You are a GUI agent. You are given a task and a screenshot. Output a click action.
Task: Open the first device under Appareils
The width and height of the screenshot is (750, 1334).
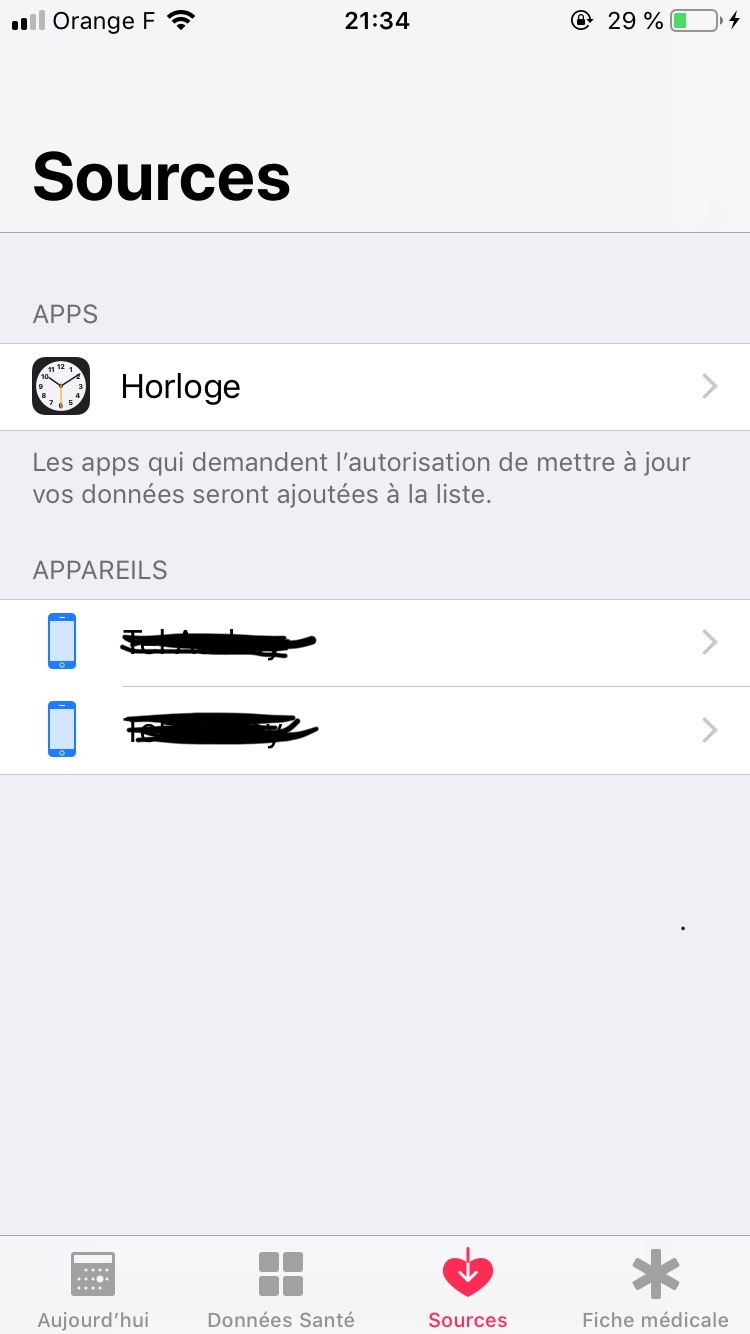[x=375, y=643]
